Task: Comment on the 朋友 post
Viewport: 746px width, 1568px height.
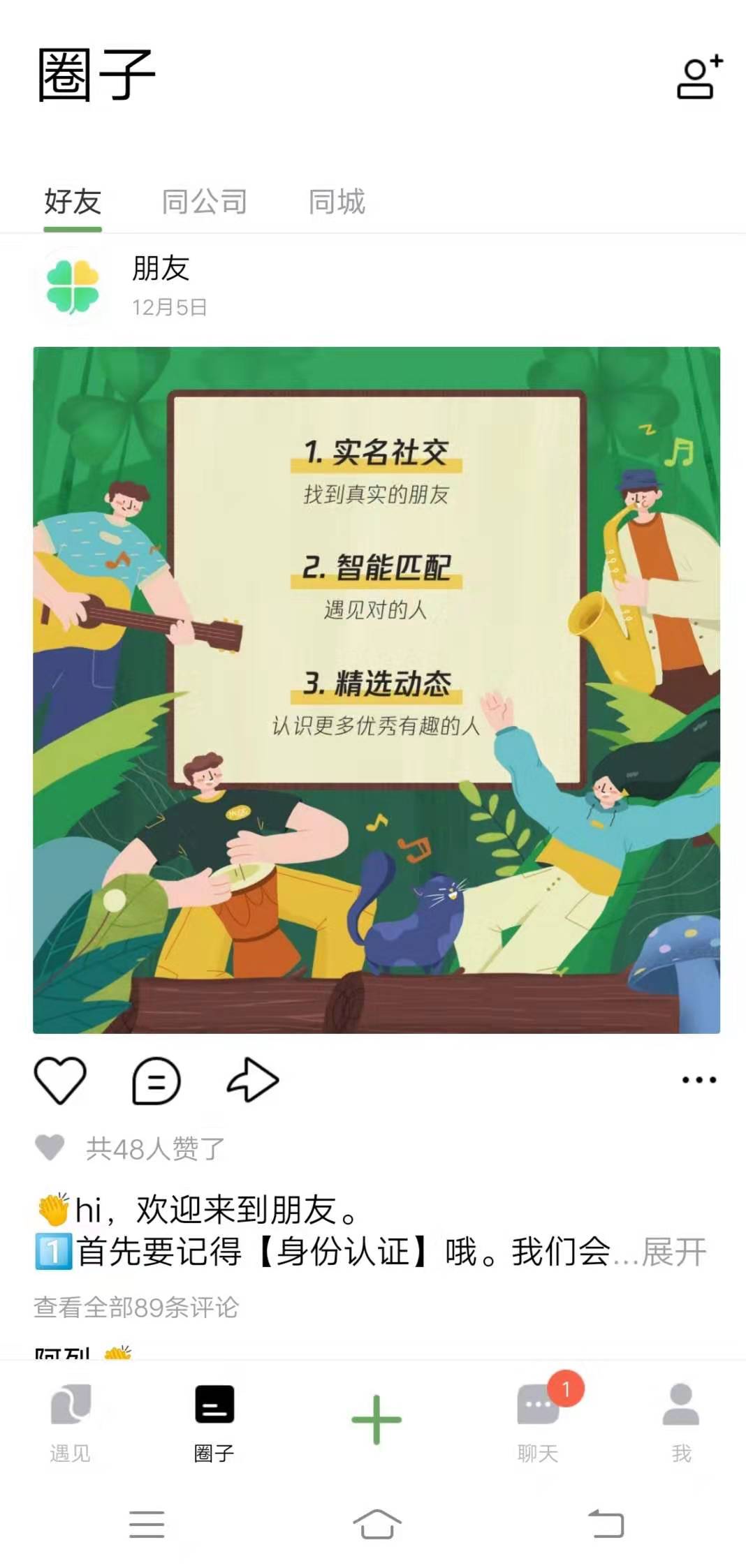Action: (x=156, y=1080)
